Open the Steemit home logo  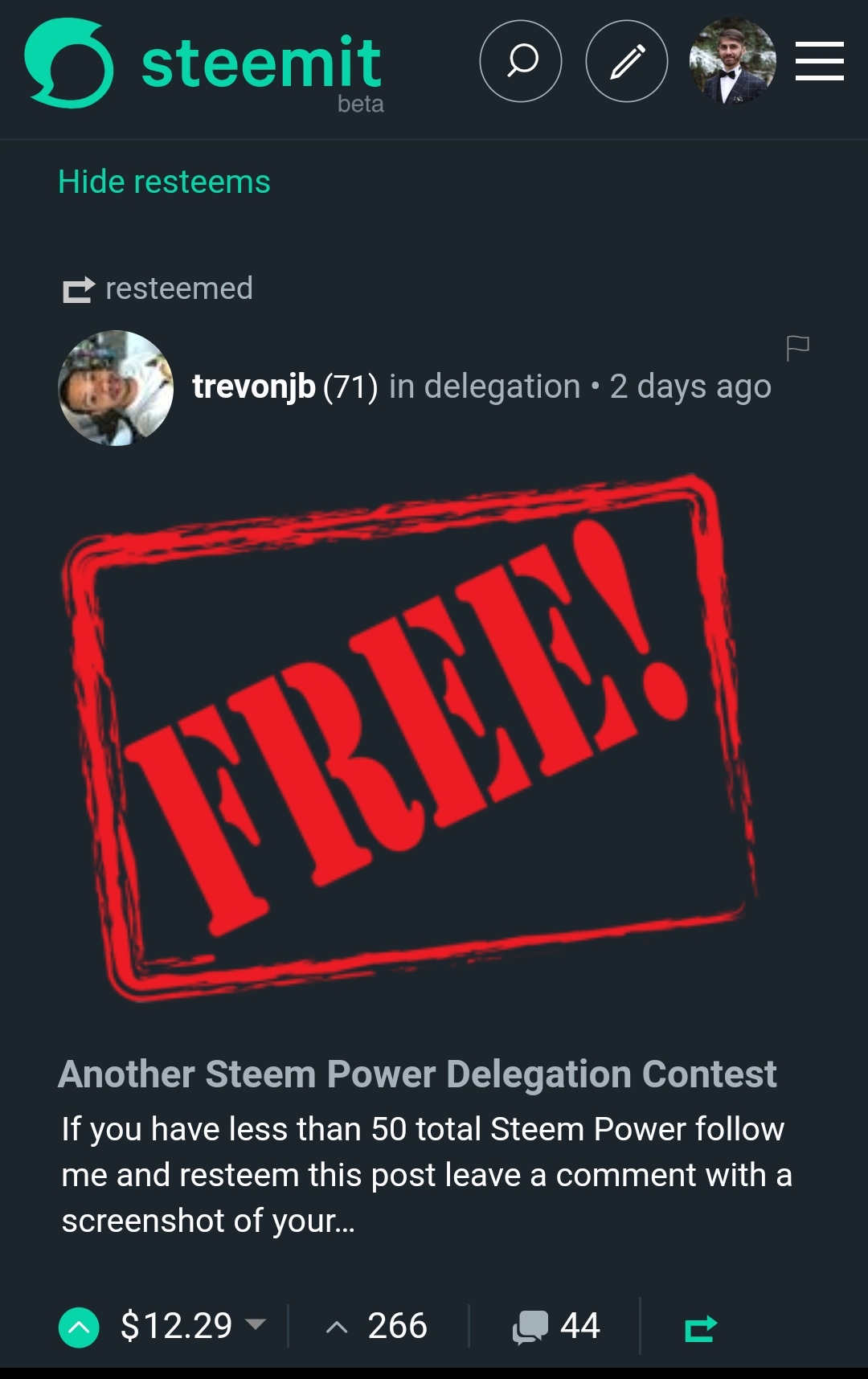click(x=205, y=64)
